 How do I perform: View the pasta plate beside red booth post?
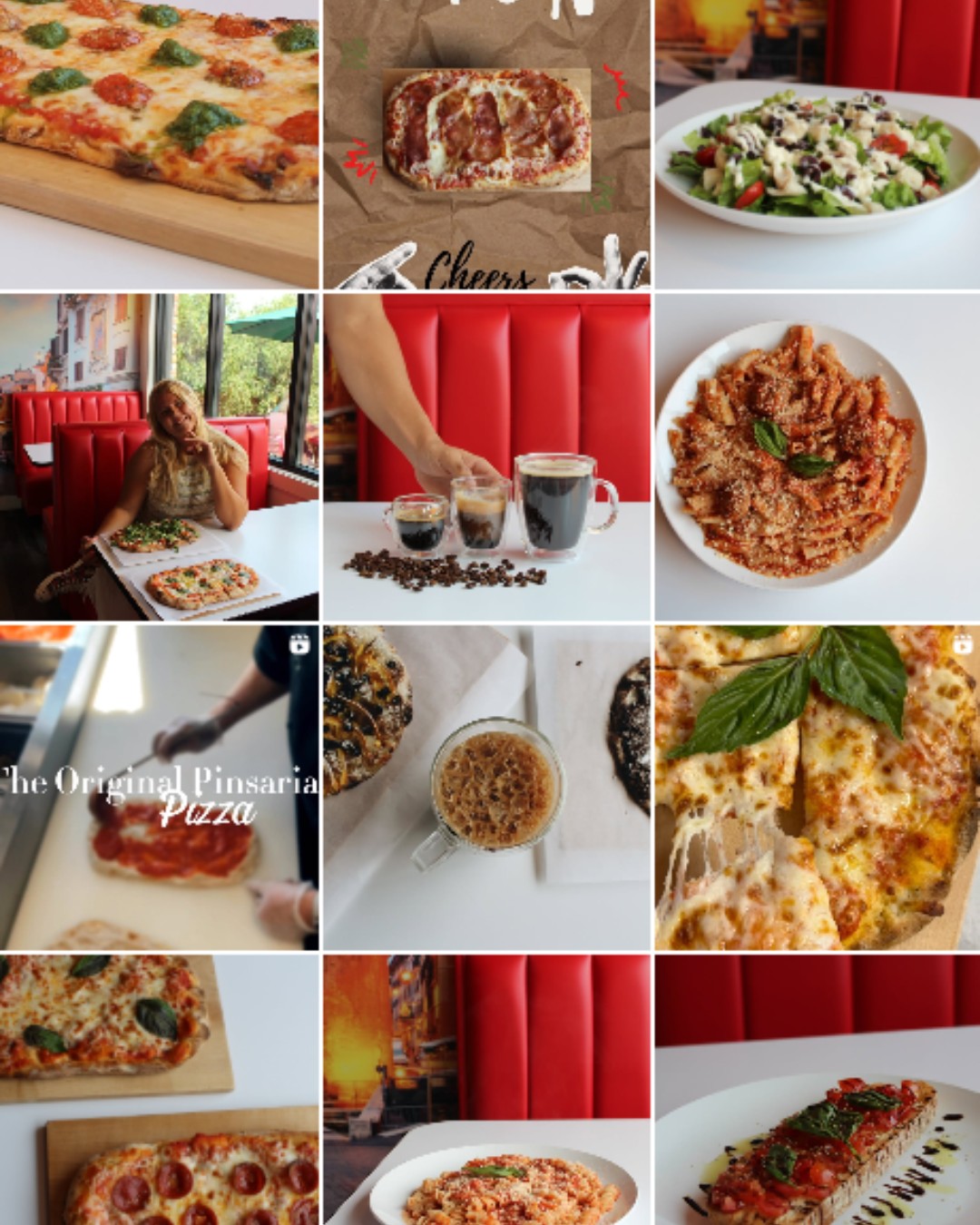(487, 1089)
